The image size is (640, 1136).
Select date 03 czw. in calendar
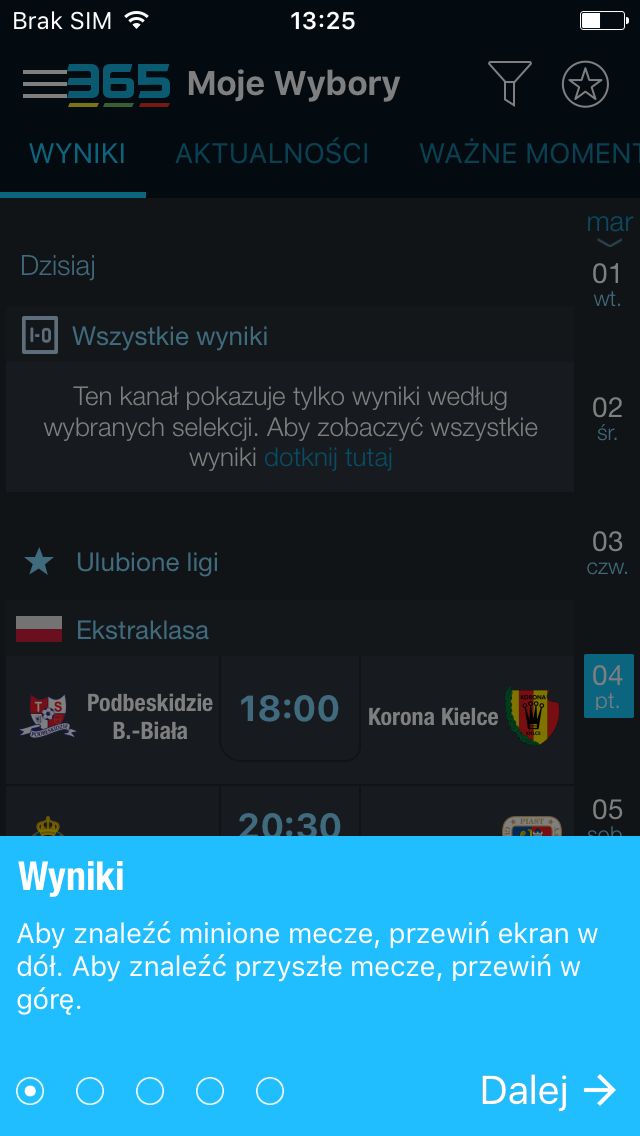click(x=607, y=552)
